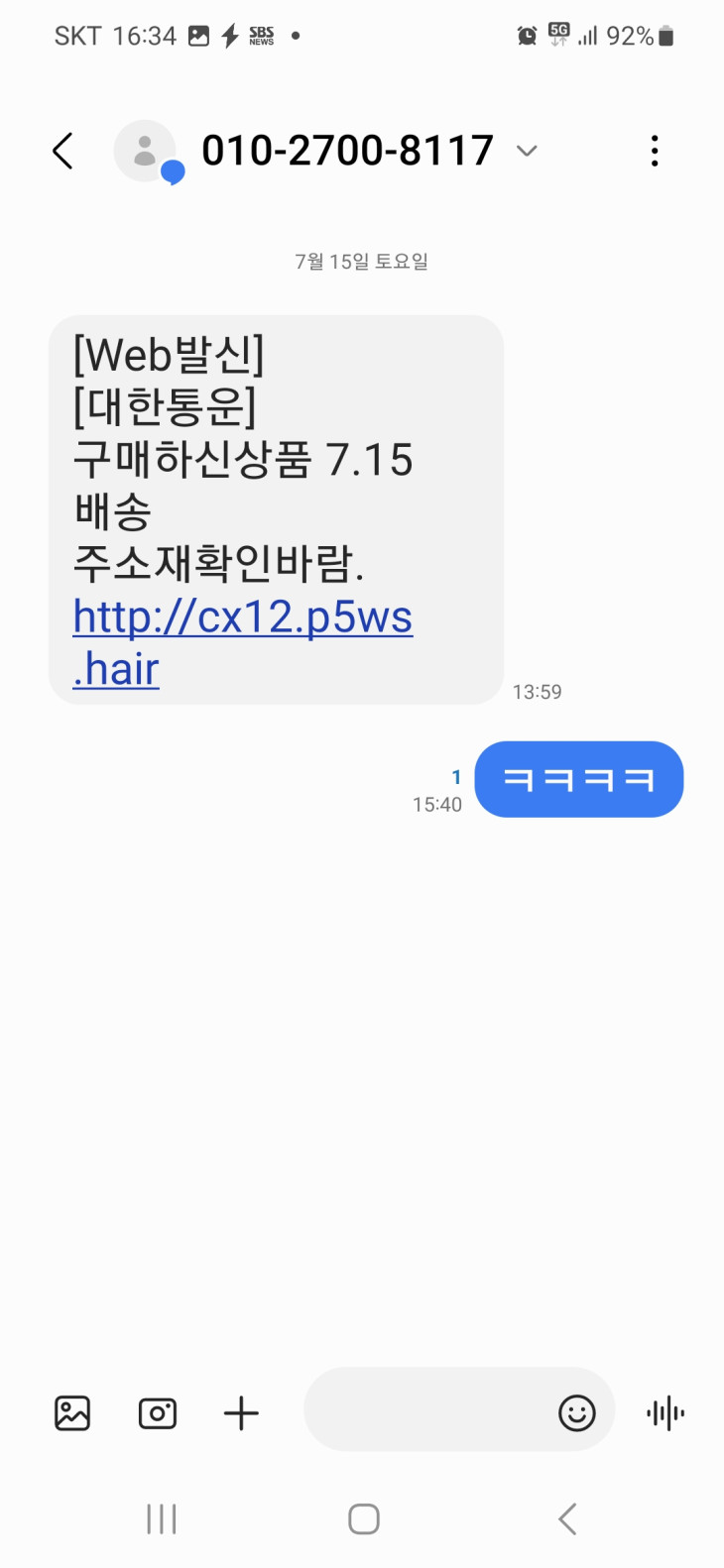This screenshot has height=1568, width=724.
Task: Go back to the conversation list
Action: pos(62,151)
